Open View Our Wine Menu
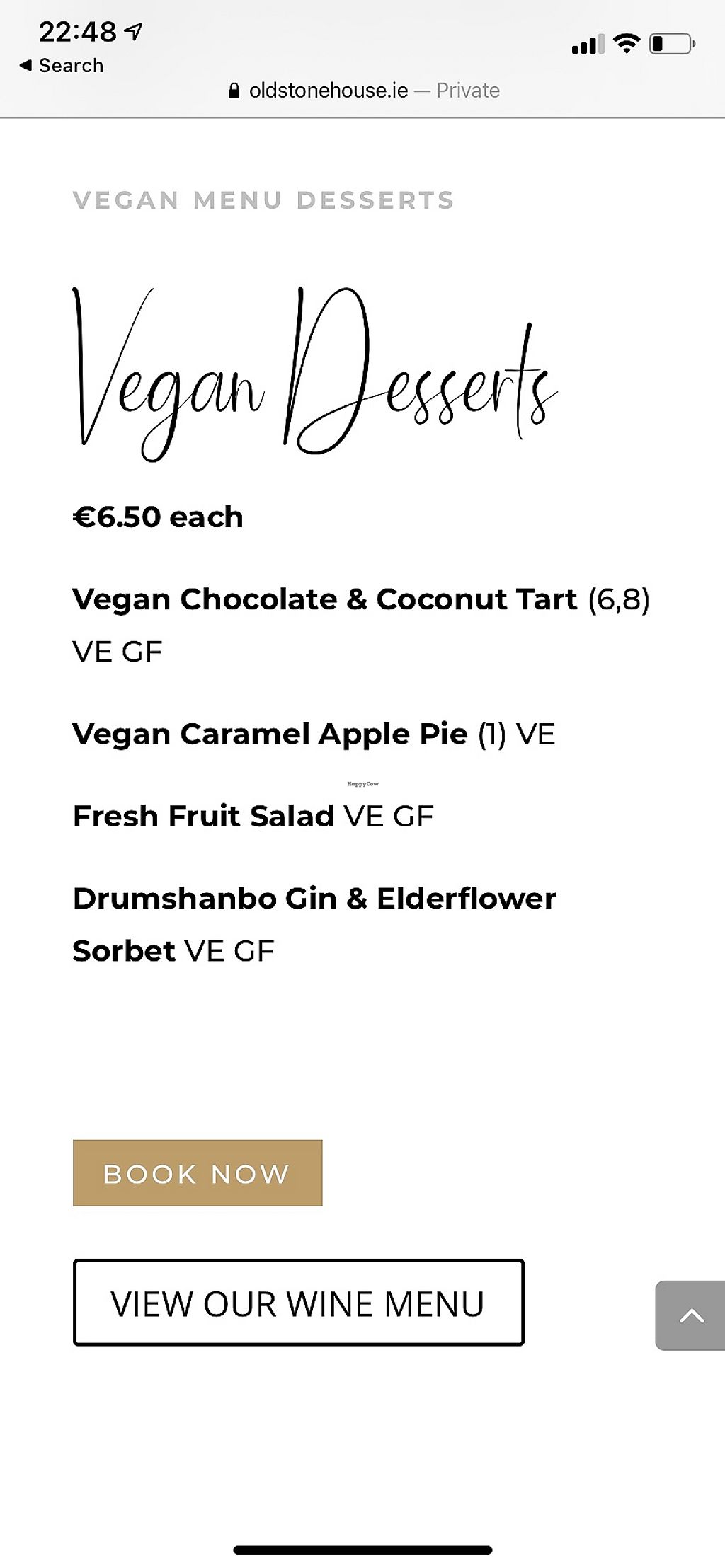The width and height of the screenshot is (725, 1568). pyautogui.click(x=298, y=1302)
